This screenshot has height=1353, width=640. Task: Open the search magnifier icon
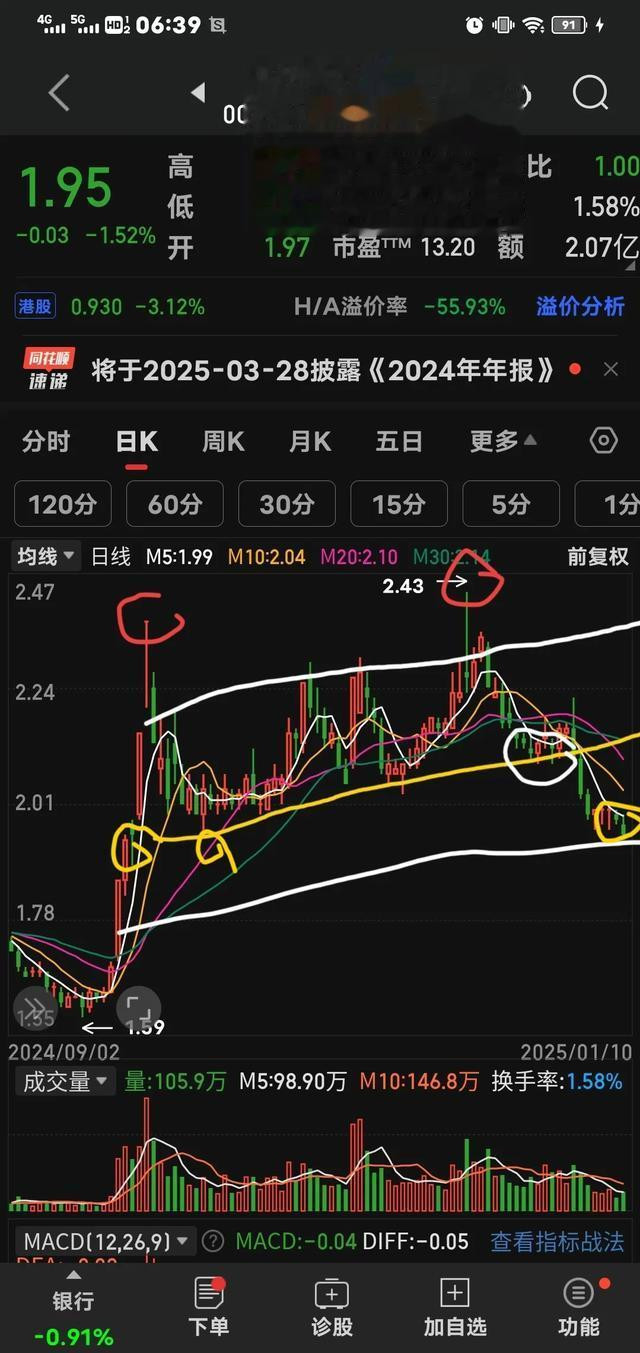[x=590, y=93]
